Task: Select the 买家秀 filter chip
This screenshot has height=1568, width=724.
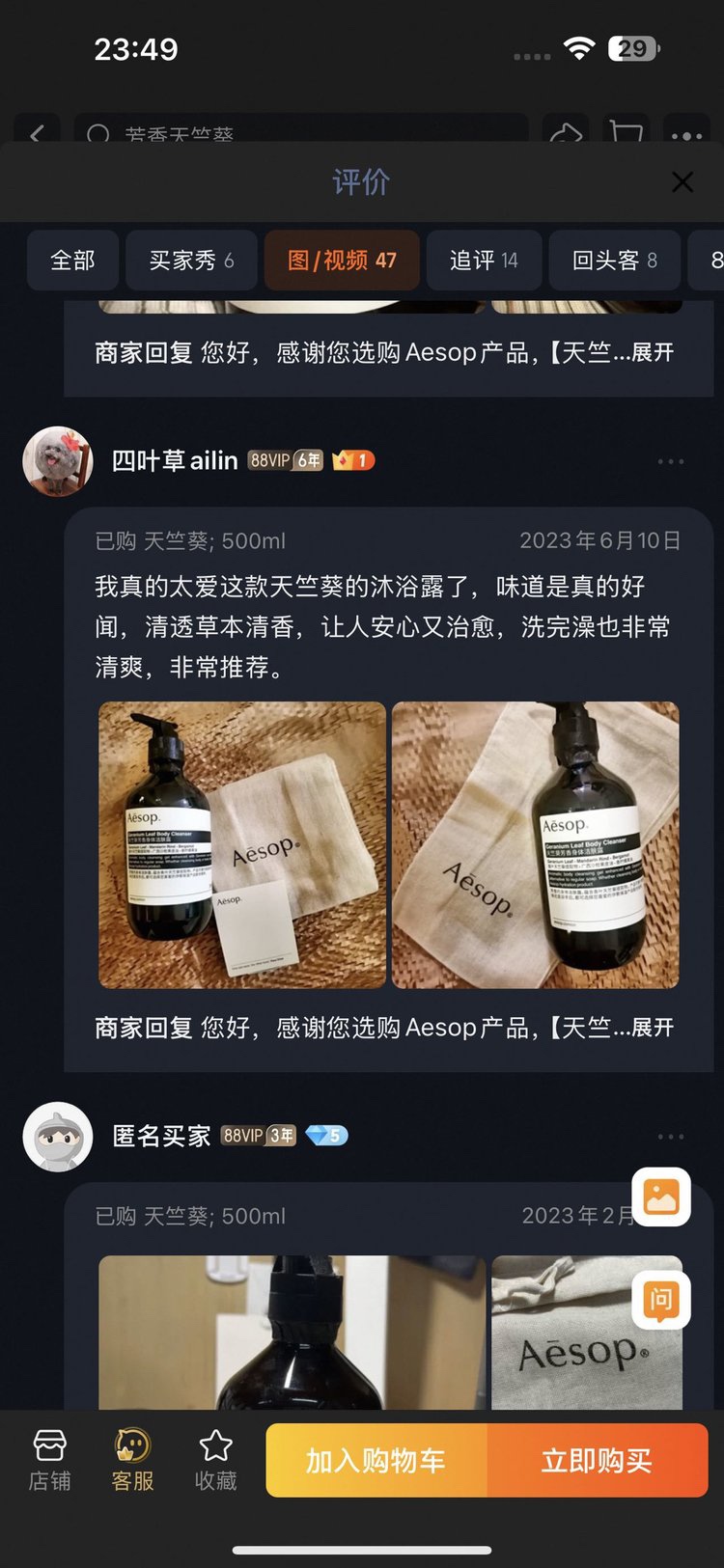Action: [191, 261]
